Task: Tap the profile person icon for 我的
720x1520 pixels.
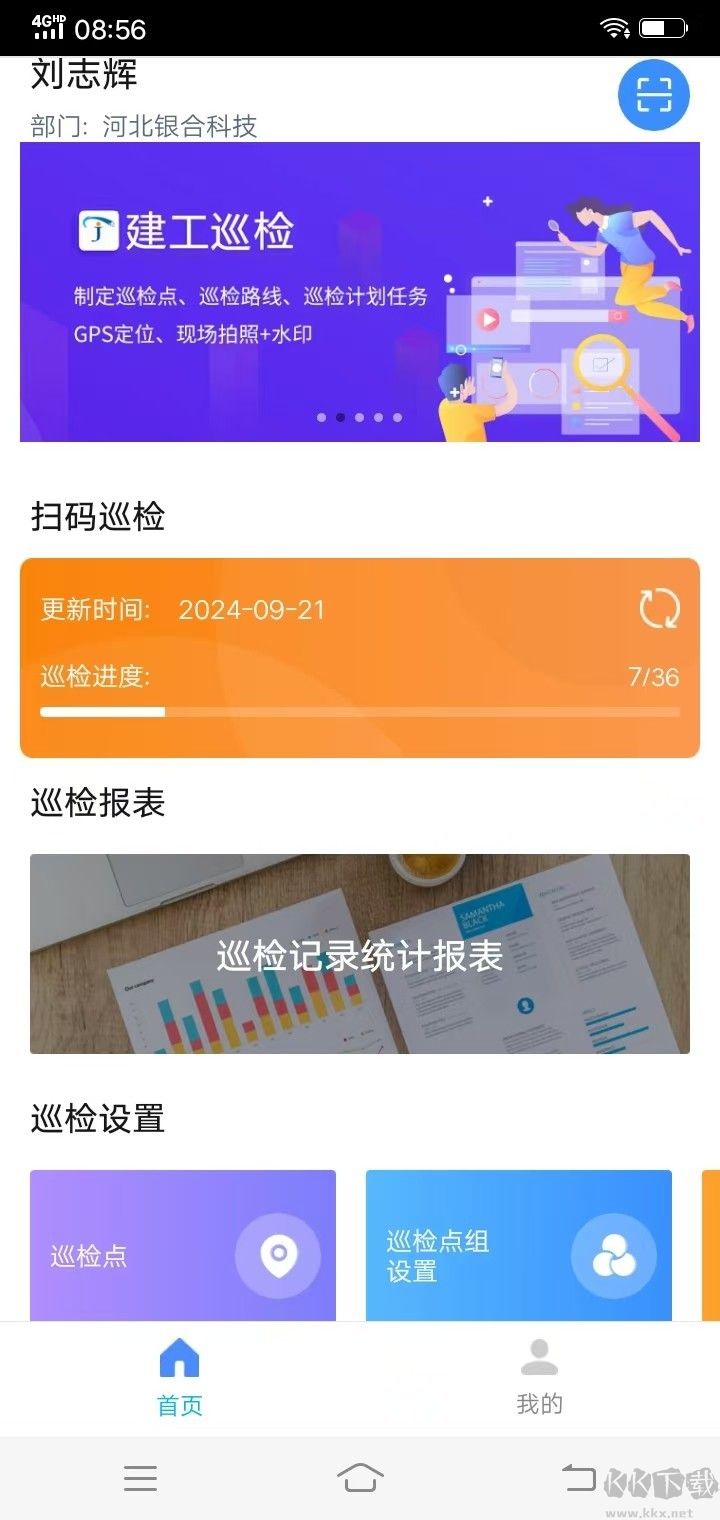Action: (539, 1358)
